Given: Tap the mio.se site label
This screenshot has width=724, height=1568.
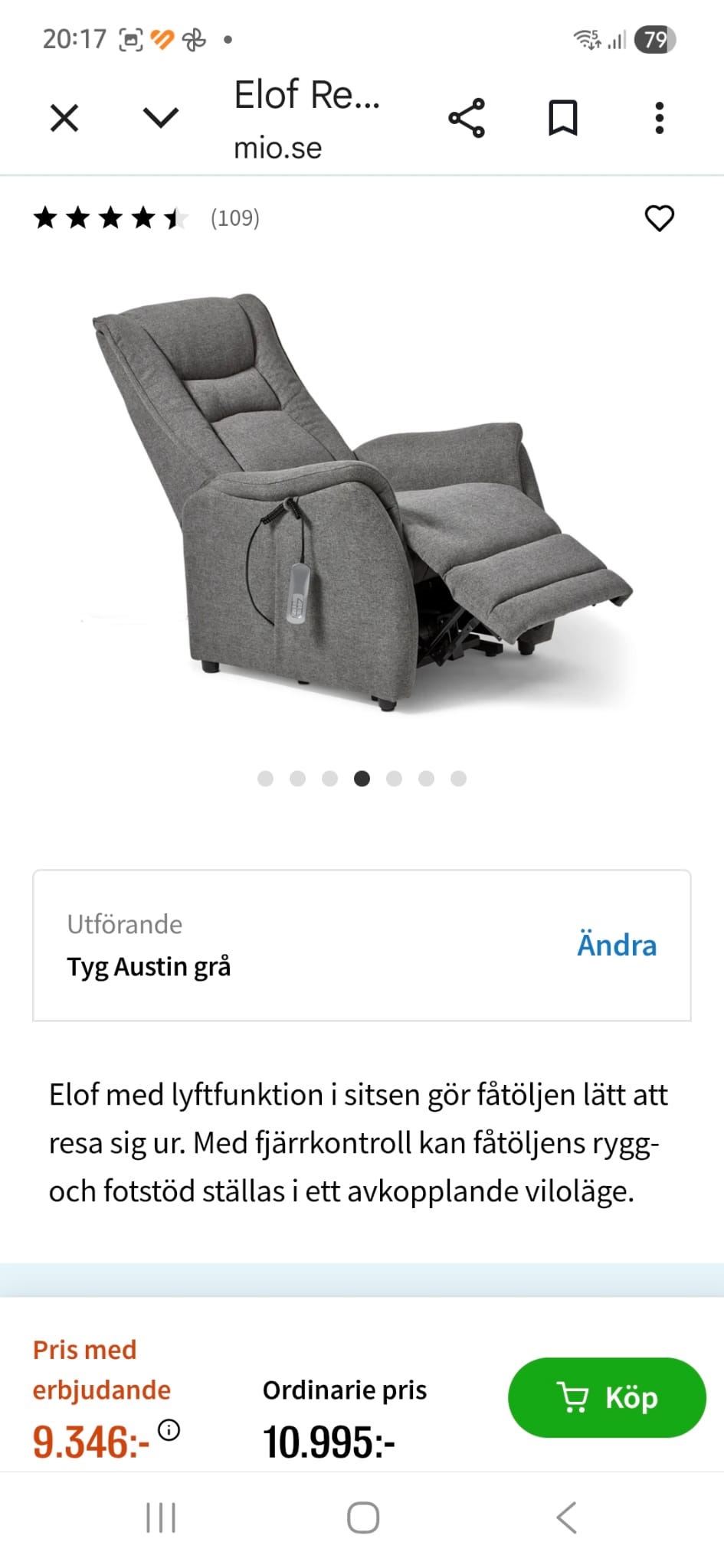Looking at the screenshot, I should (x=278, y=148).
